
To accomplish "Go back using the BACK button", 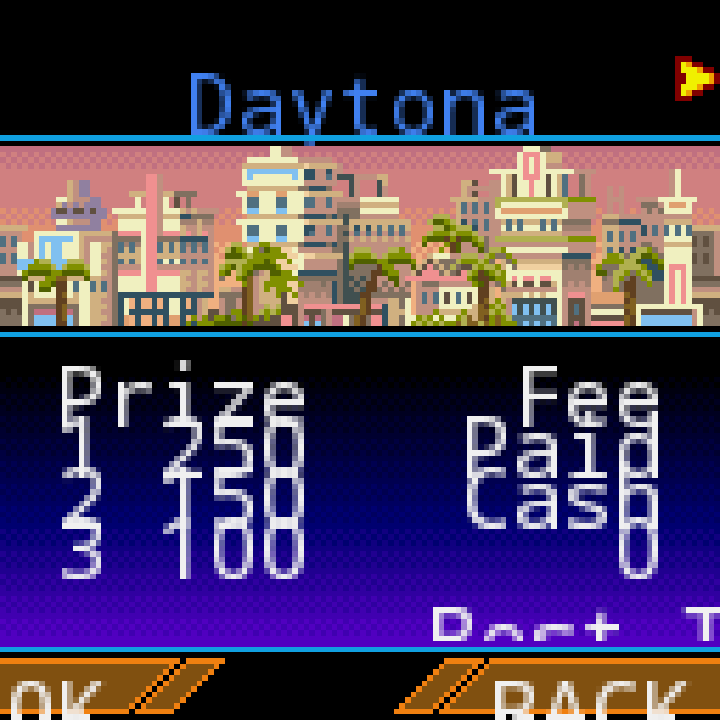I will pyautogui.click(x=590, y=694).
